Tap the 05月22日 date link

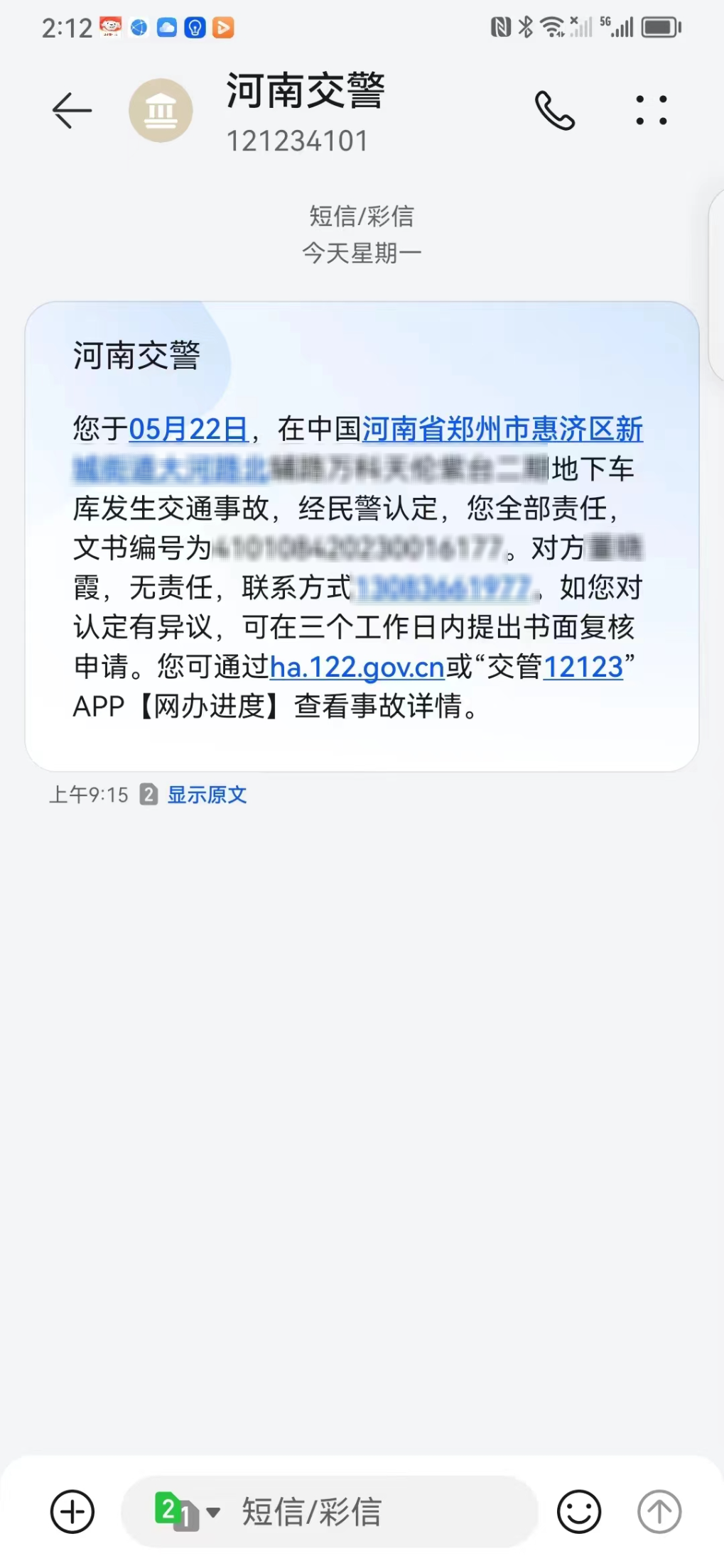coord(188,430)
